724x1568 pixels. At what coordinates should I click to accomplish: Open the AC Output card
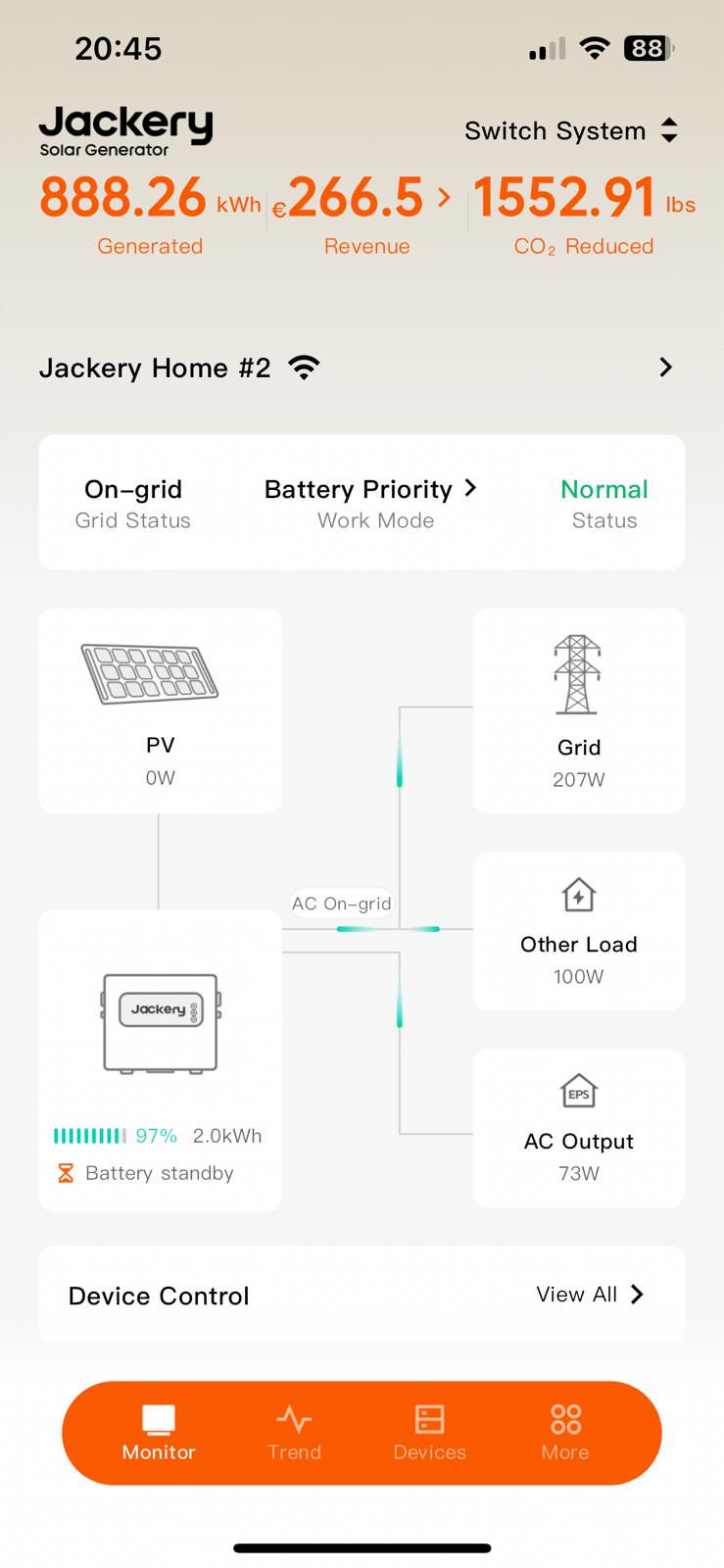579,1128
